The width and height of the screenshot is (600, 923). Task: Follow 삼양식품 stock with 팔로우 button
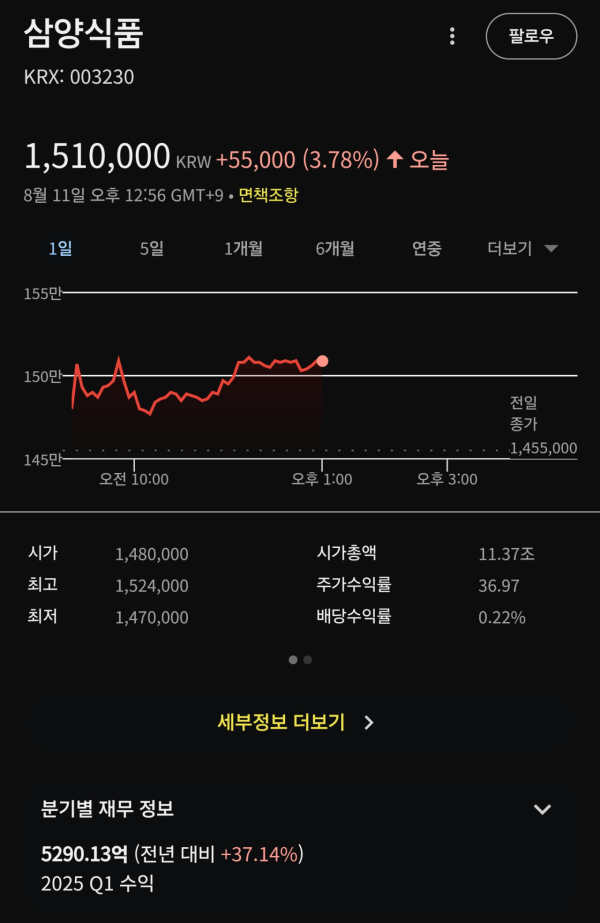(x=531, y=37)
